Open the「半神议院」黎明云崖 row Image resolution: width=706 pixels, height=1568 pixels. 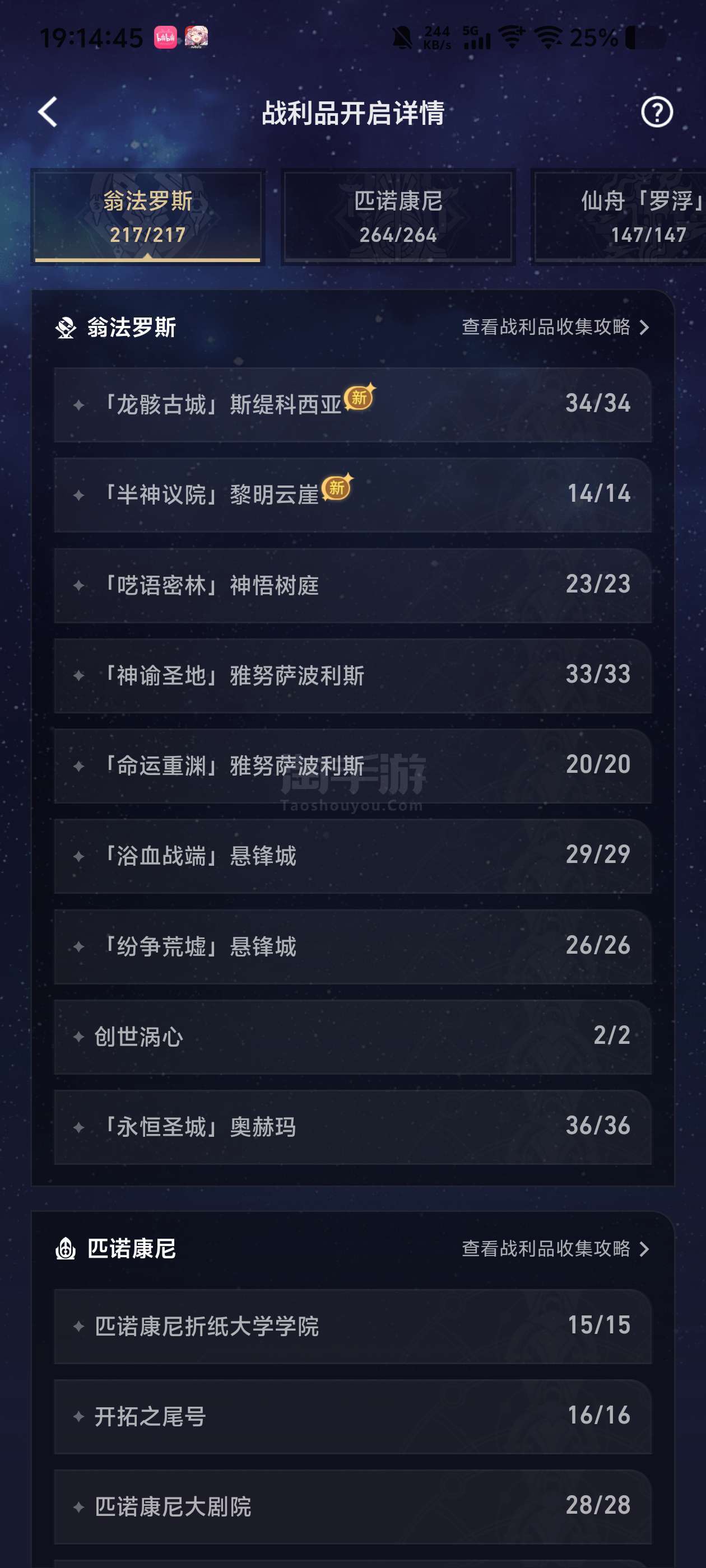coord(352,494)
